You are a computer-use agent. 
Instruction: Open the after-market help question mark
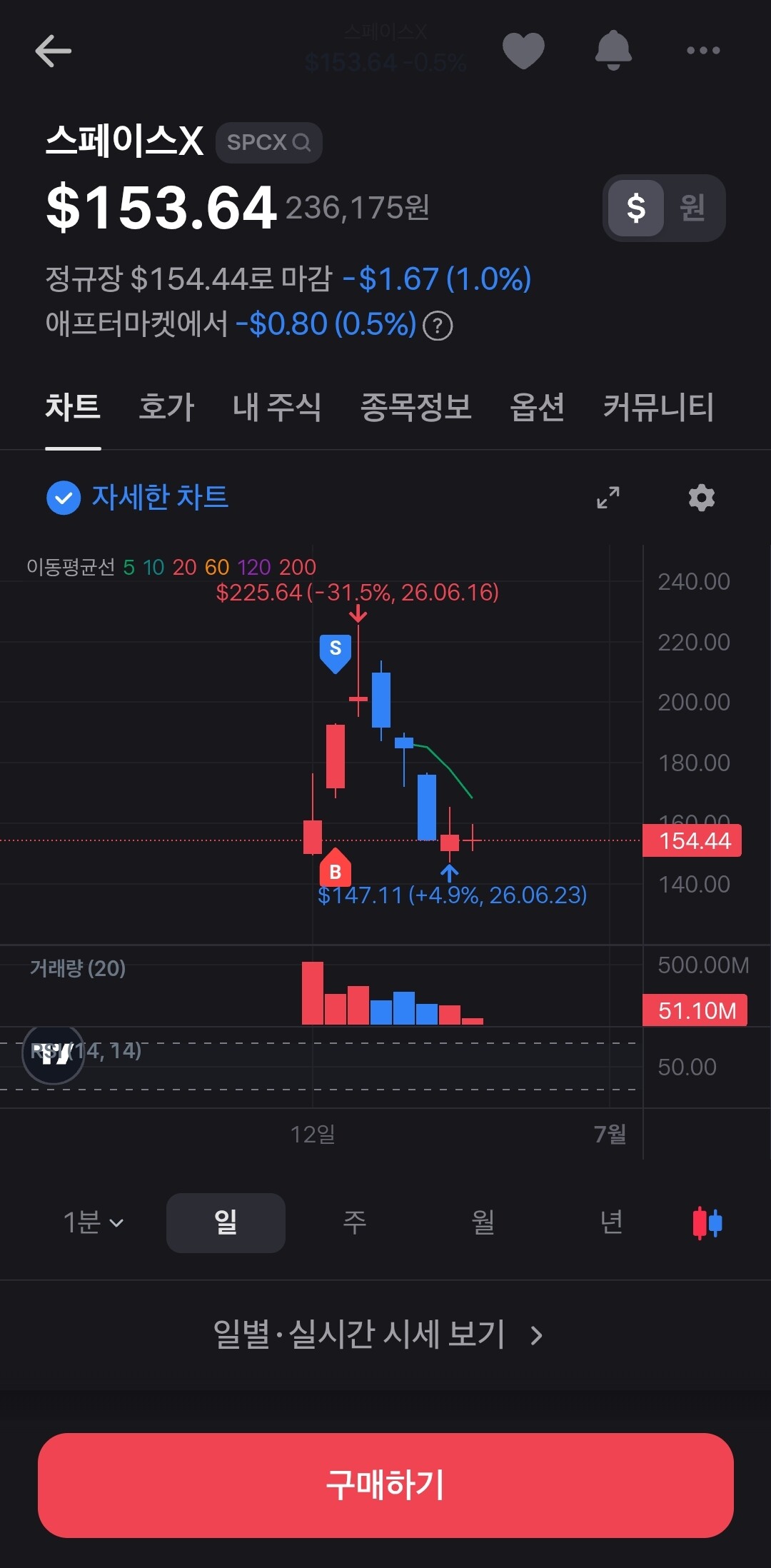tap(438, 326)
